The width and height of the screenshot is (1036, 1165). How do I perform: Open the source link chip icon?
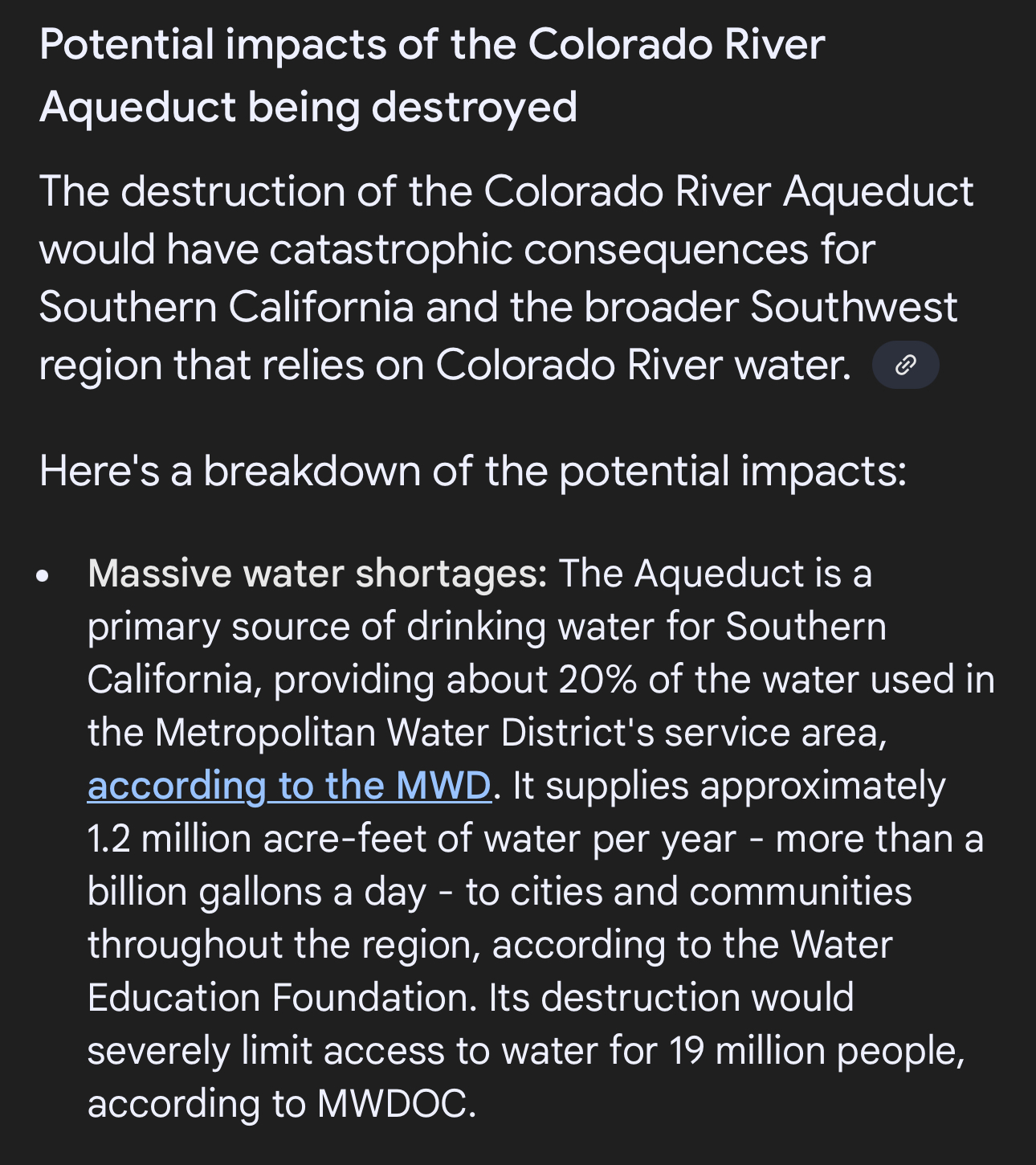pos(905,366)
